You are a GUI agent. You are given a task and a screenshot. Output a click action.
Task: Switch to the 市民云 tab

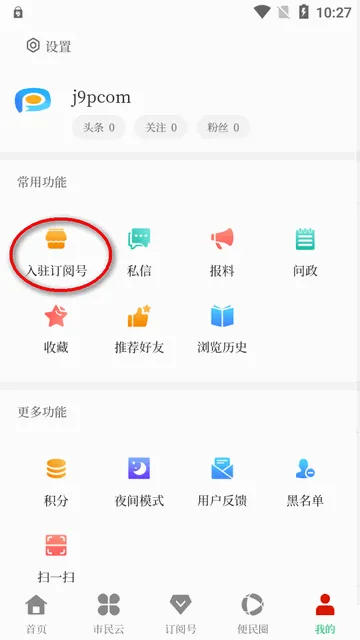(x=109, y=614)
